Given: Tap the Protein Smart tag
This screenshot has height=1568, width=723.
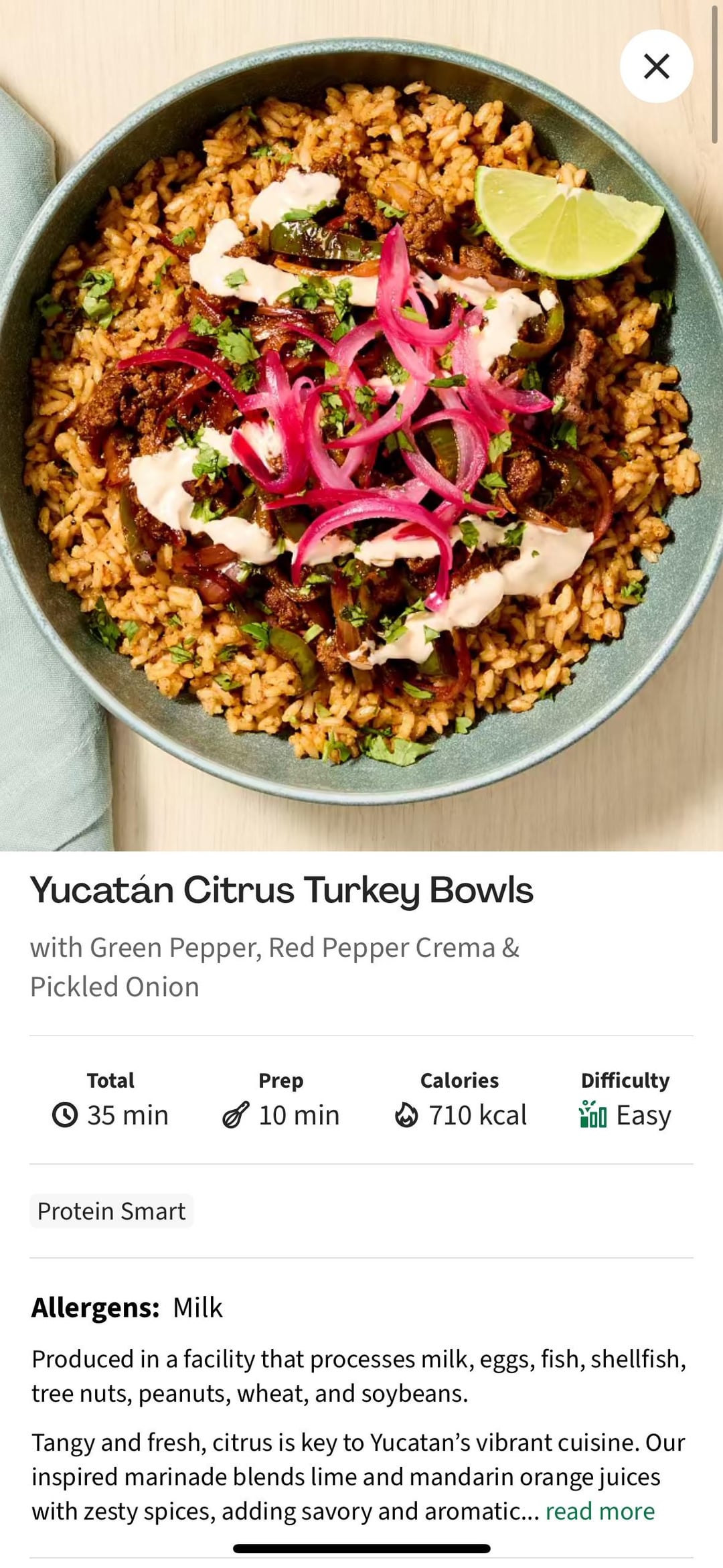Looking at the screenshot, I should pyautogui.click(x=111, y=1211).
